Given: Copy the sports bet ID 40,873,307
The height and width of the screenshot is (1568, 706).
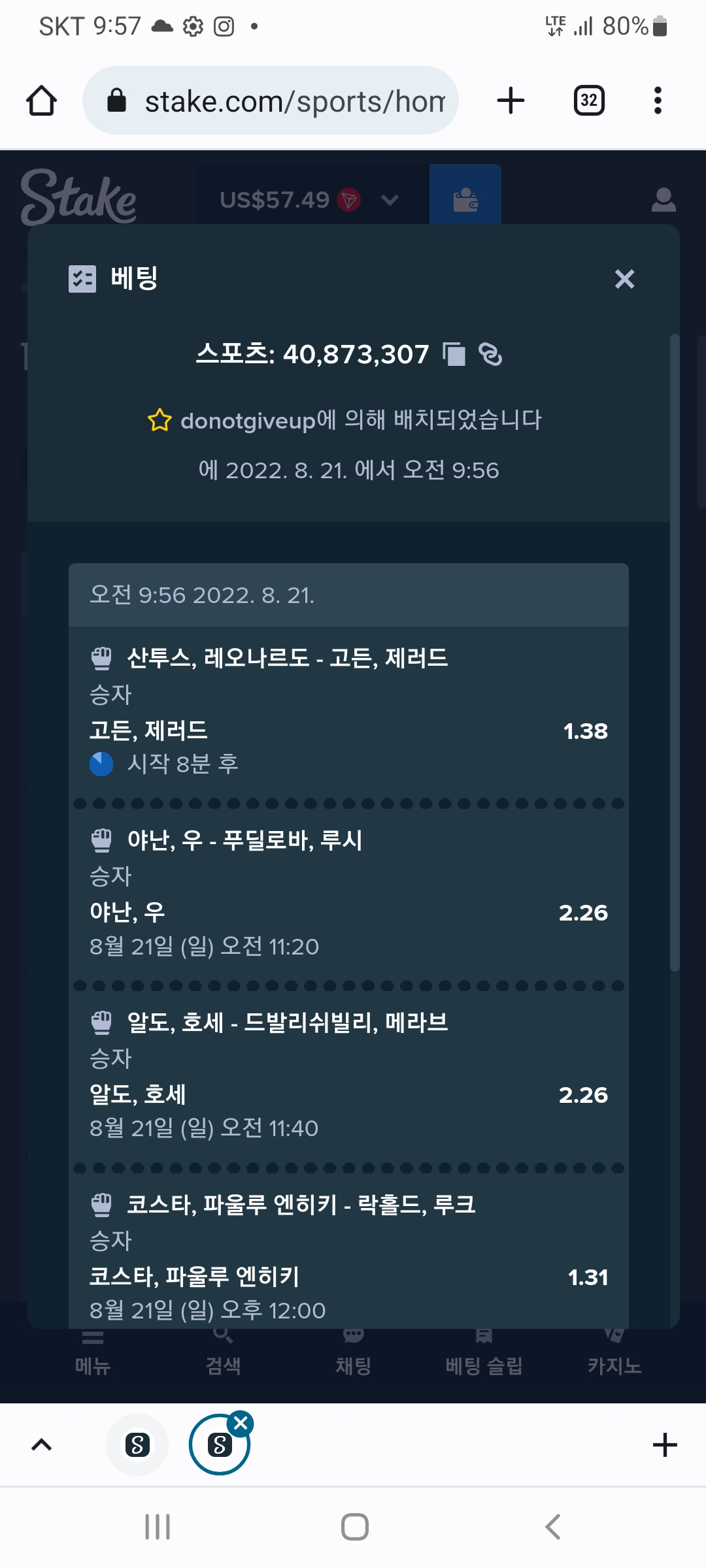Looking at the screenshot, I should click(454, 354).
